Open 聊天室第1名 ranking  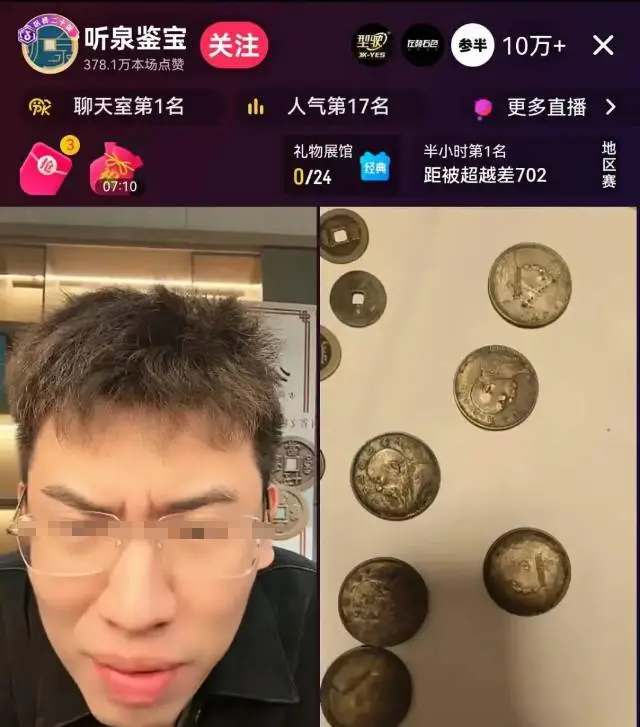115,106
